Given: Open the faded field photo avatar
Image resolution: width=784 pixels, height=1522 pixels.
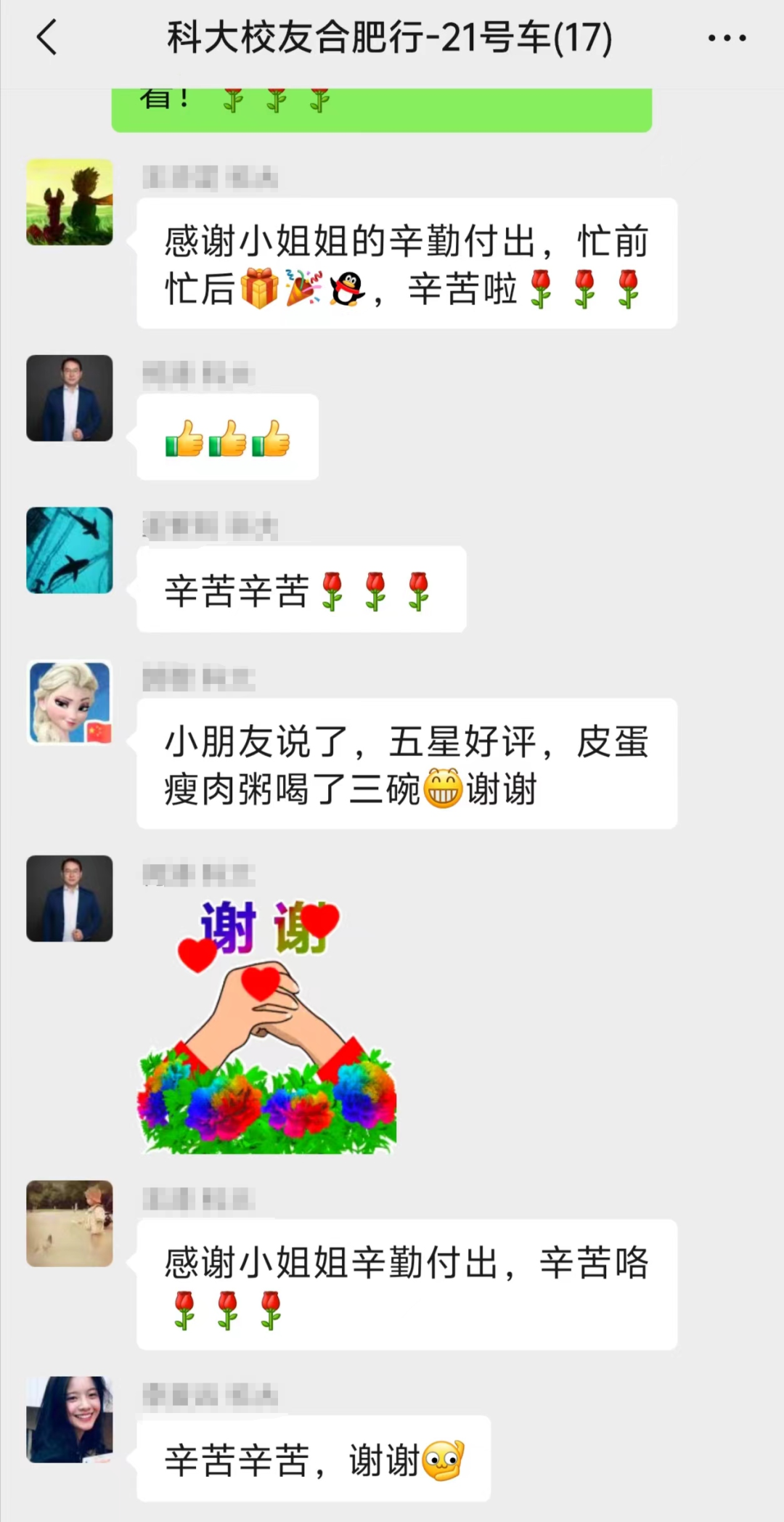Looking at the screenshot, I should click(70, 1224).
